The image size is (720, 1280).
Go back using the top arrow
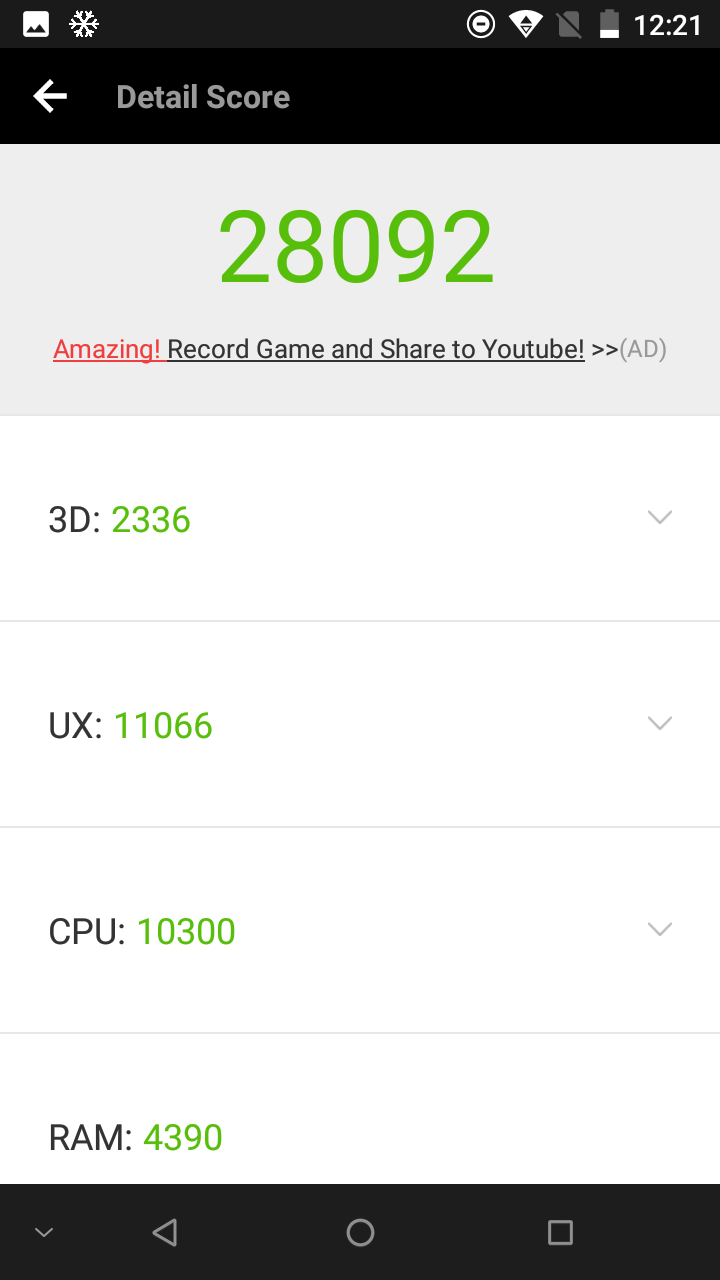pos(50,97)
